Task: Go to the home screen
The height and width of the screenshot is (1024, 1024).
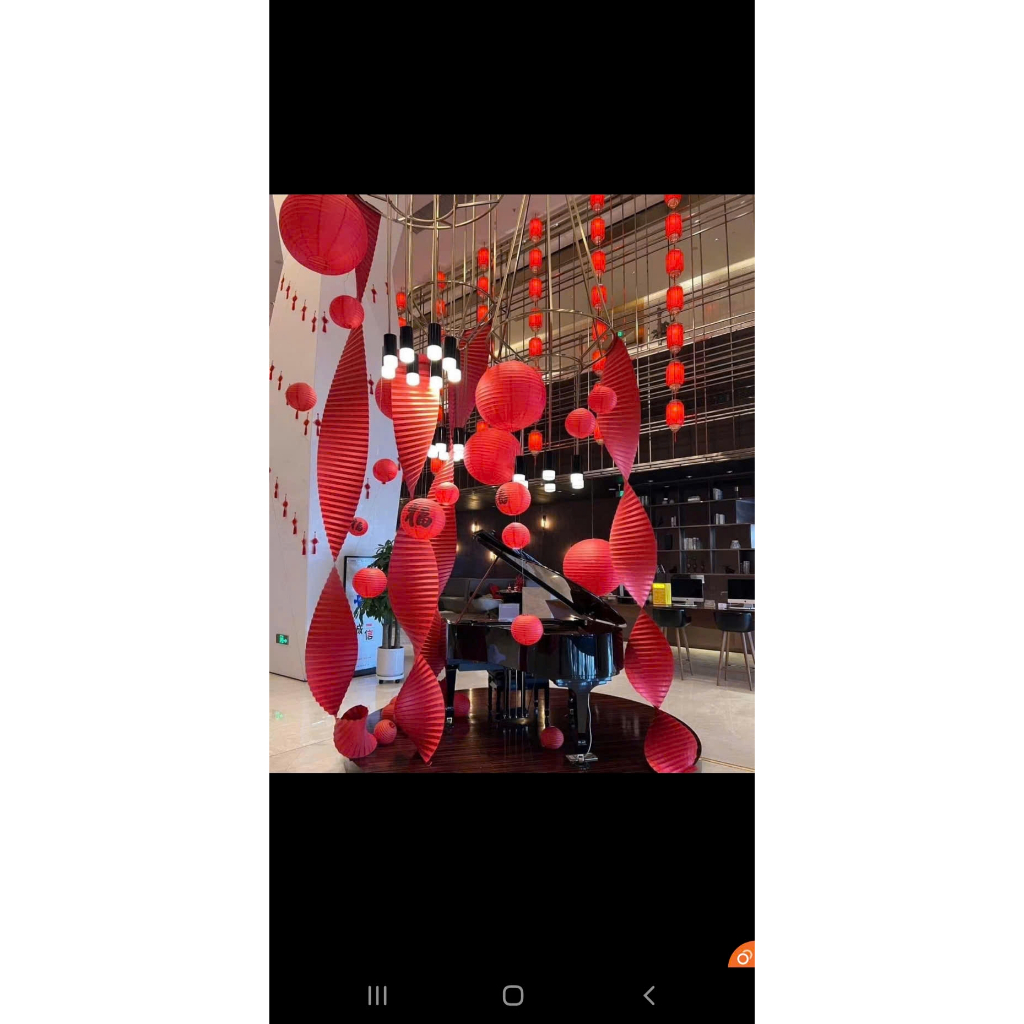Action: (x=513, y=995)
